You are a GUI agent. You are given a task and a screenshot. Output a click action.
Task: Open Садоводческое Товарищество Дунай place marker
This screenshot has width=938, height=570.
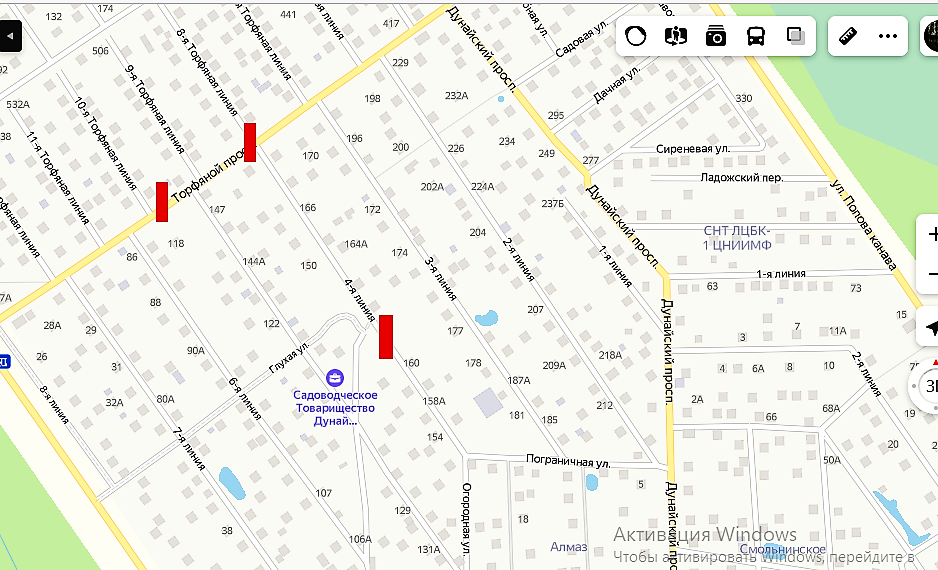click(x=335, y=378)
